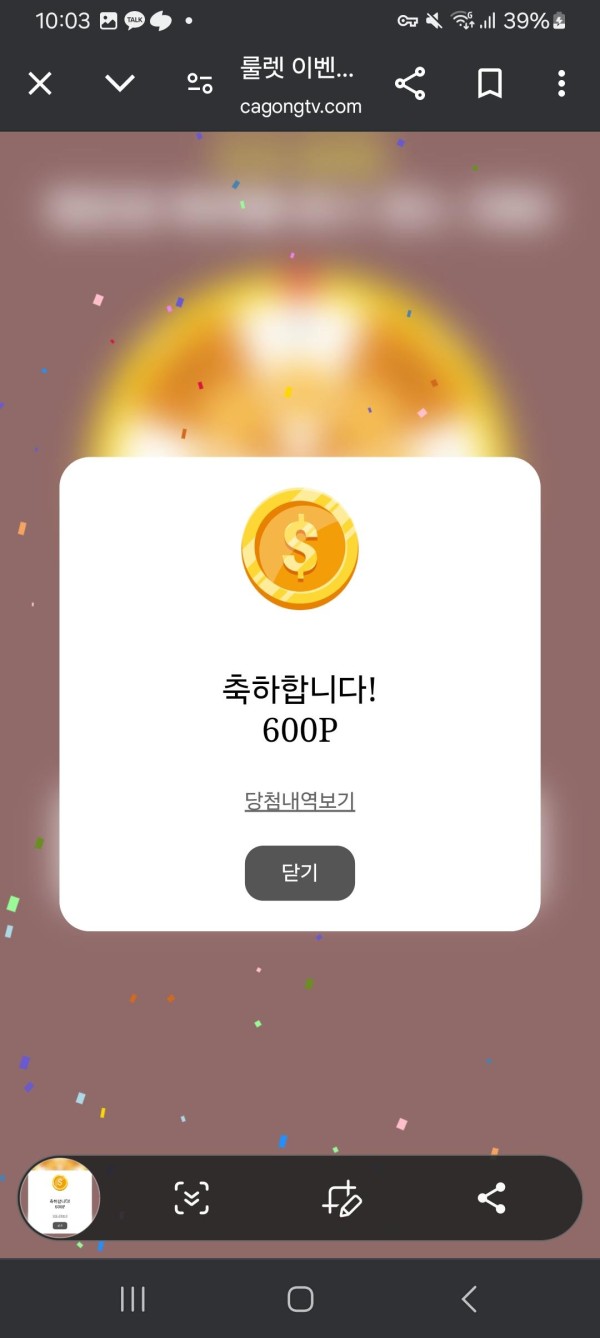Bookmark this page
This screenshot has height=1338, width=600.
point(490,84)
